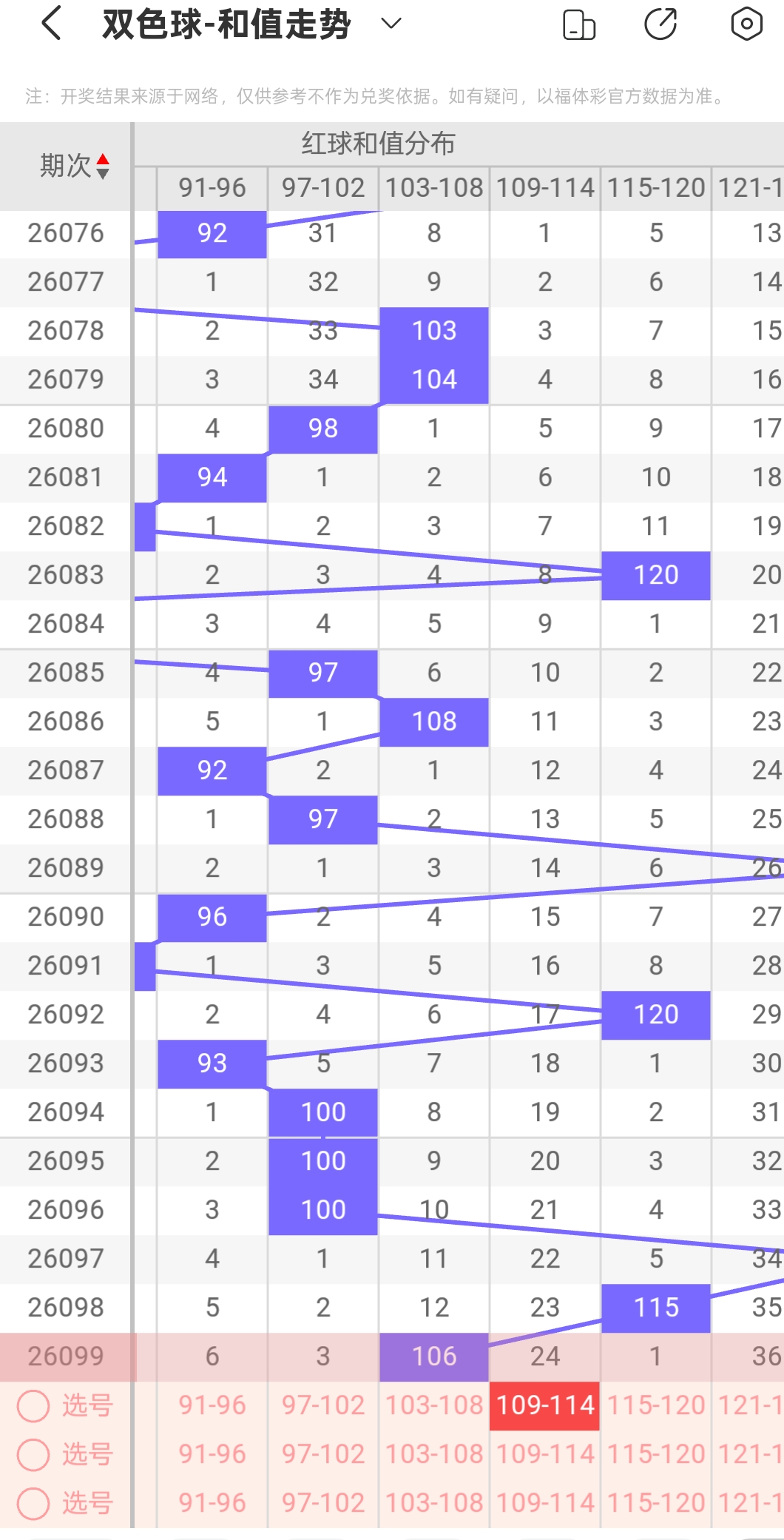Image resolution: width=784 pixels, height=1540 pixels.
Task: Select 109-114 in the third selection row
Action: click(x=545, y=1503)
